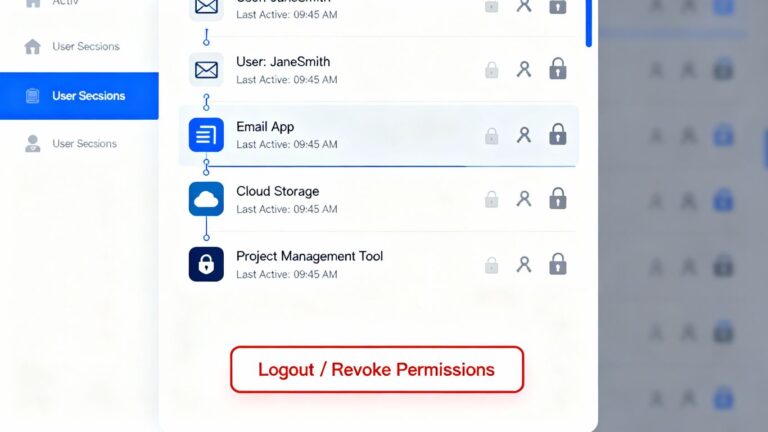Tap the person icon for Project Management Tool

[523, 264]
